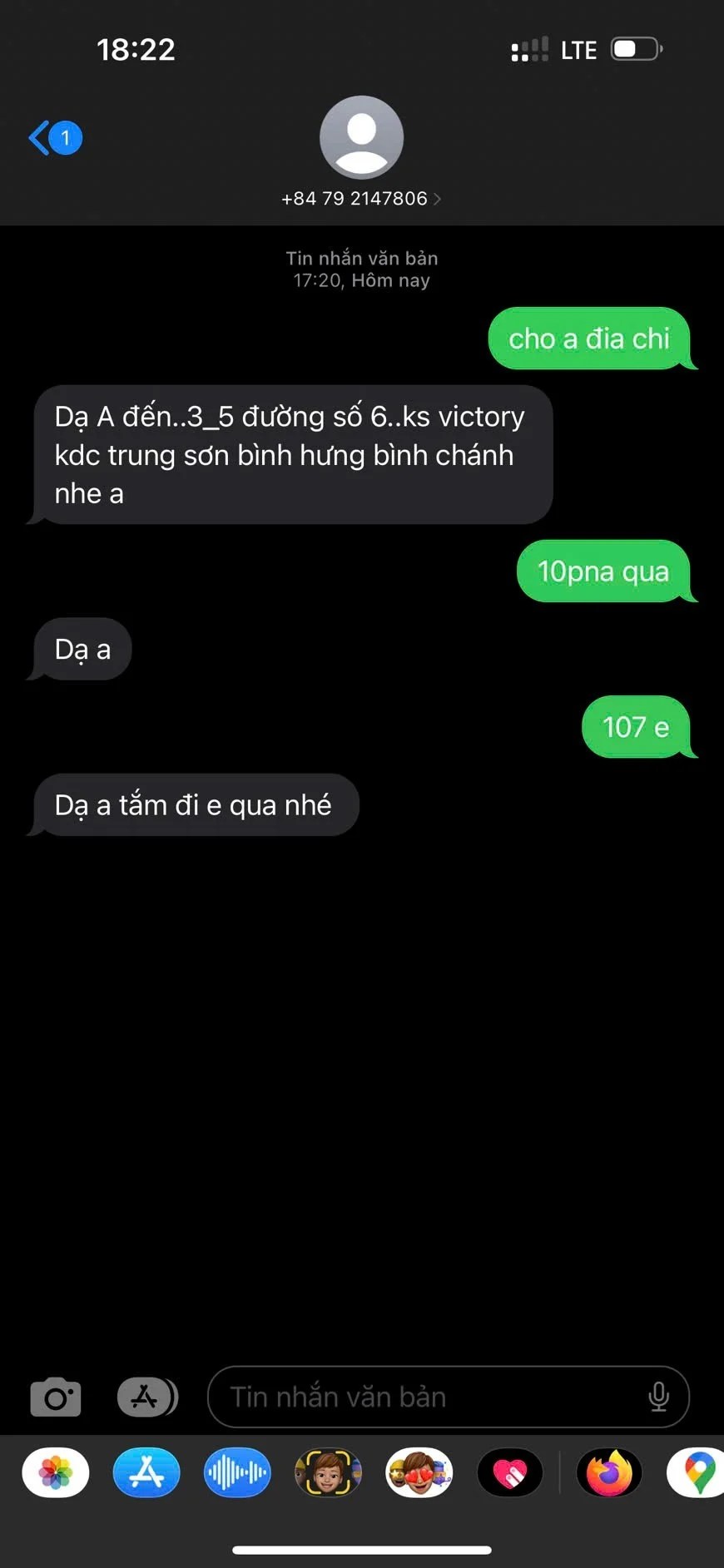Open the Firefox app in the app strip
724x1568 pixels.
(x=609, y=1473)
